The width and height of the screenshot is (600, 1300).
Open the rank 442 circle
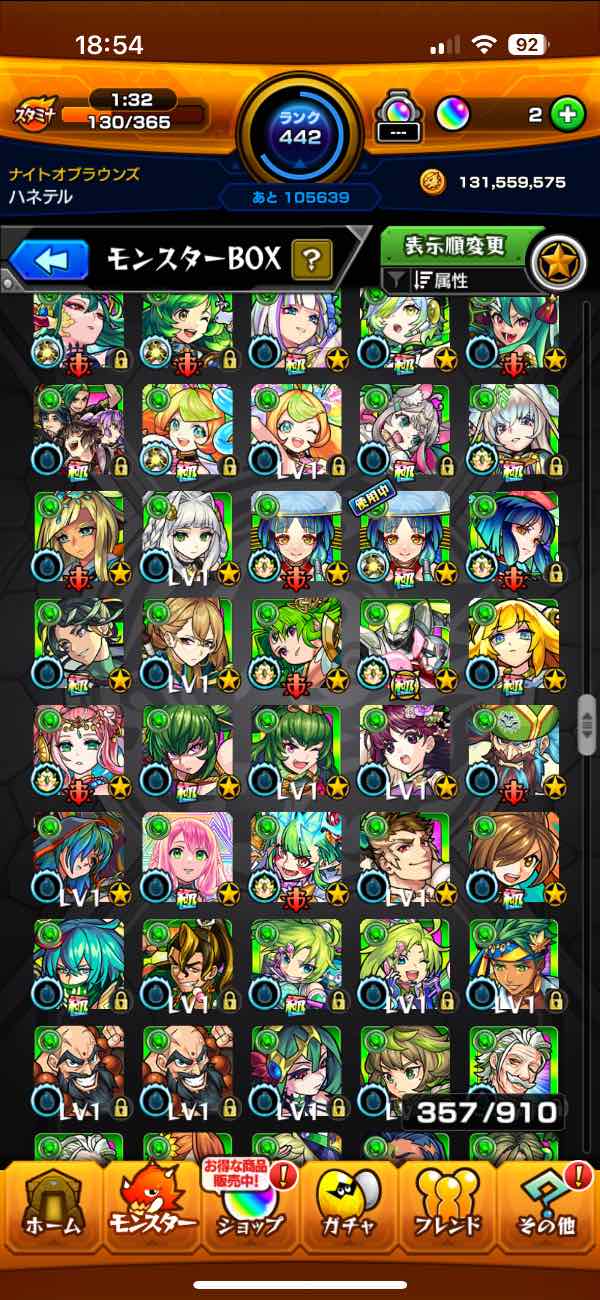point(300,128)
